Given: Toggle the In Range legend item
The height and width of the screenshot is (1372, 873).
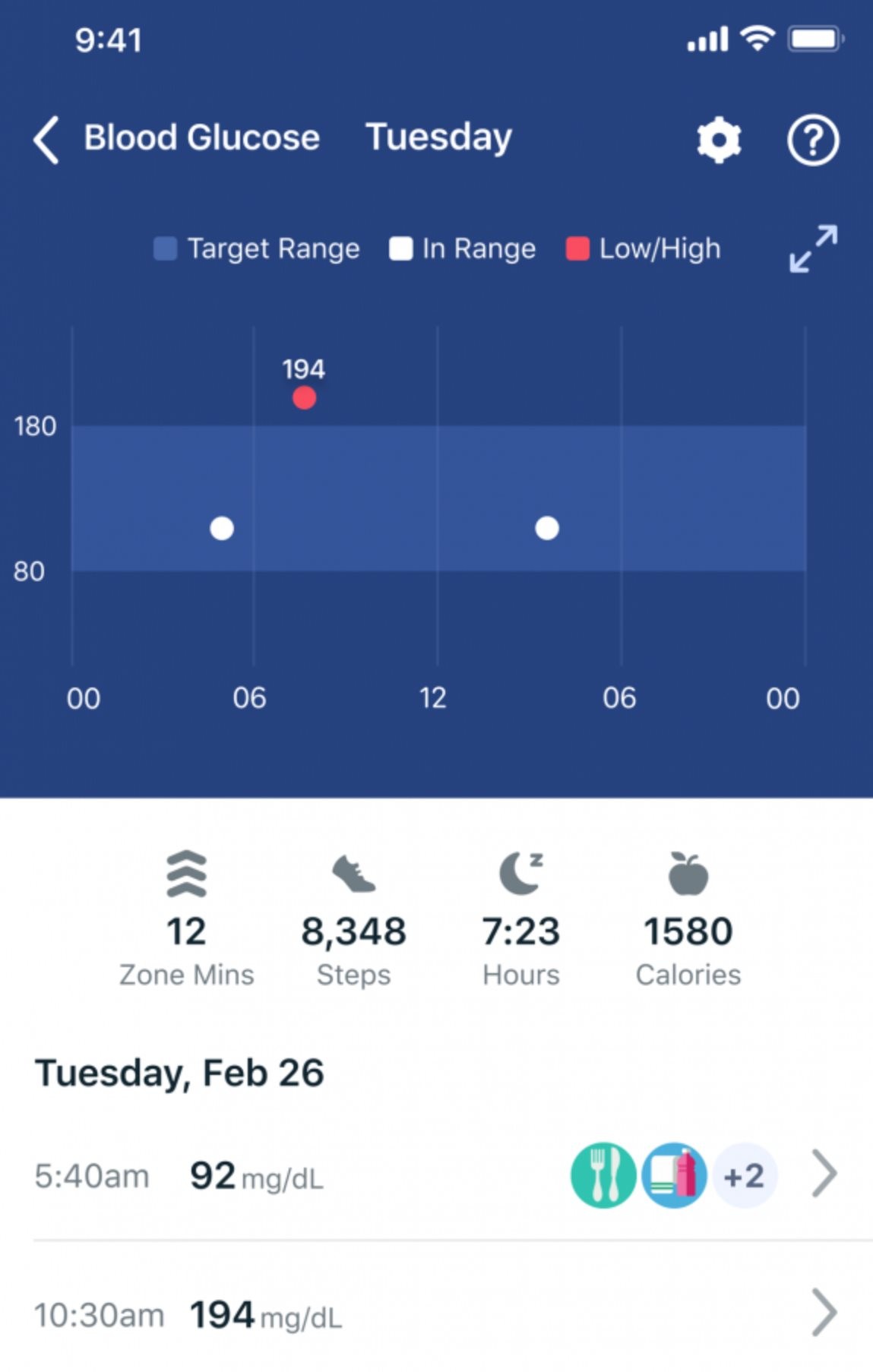Looking at the screenshot, I should pyautogui.click(x=462, y=248).
